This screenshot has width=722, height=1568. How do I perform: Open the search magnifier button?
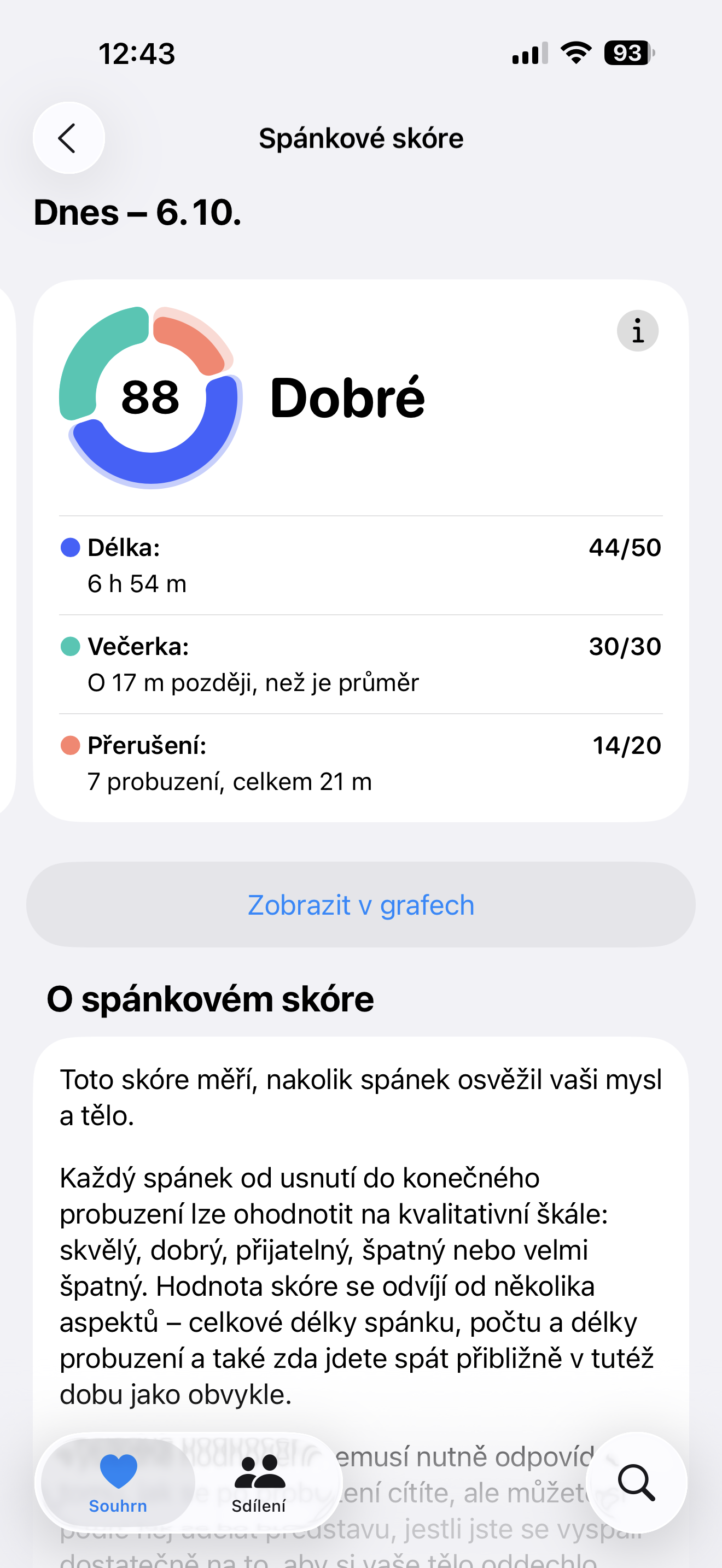pyautogui.click(x=636, y=1482)
